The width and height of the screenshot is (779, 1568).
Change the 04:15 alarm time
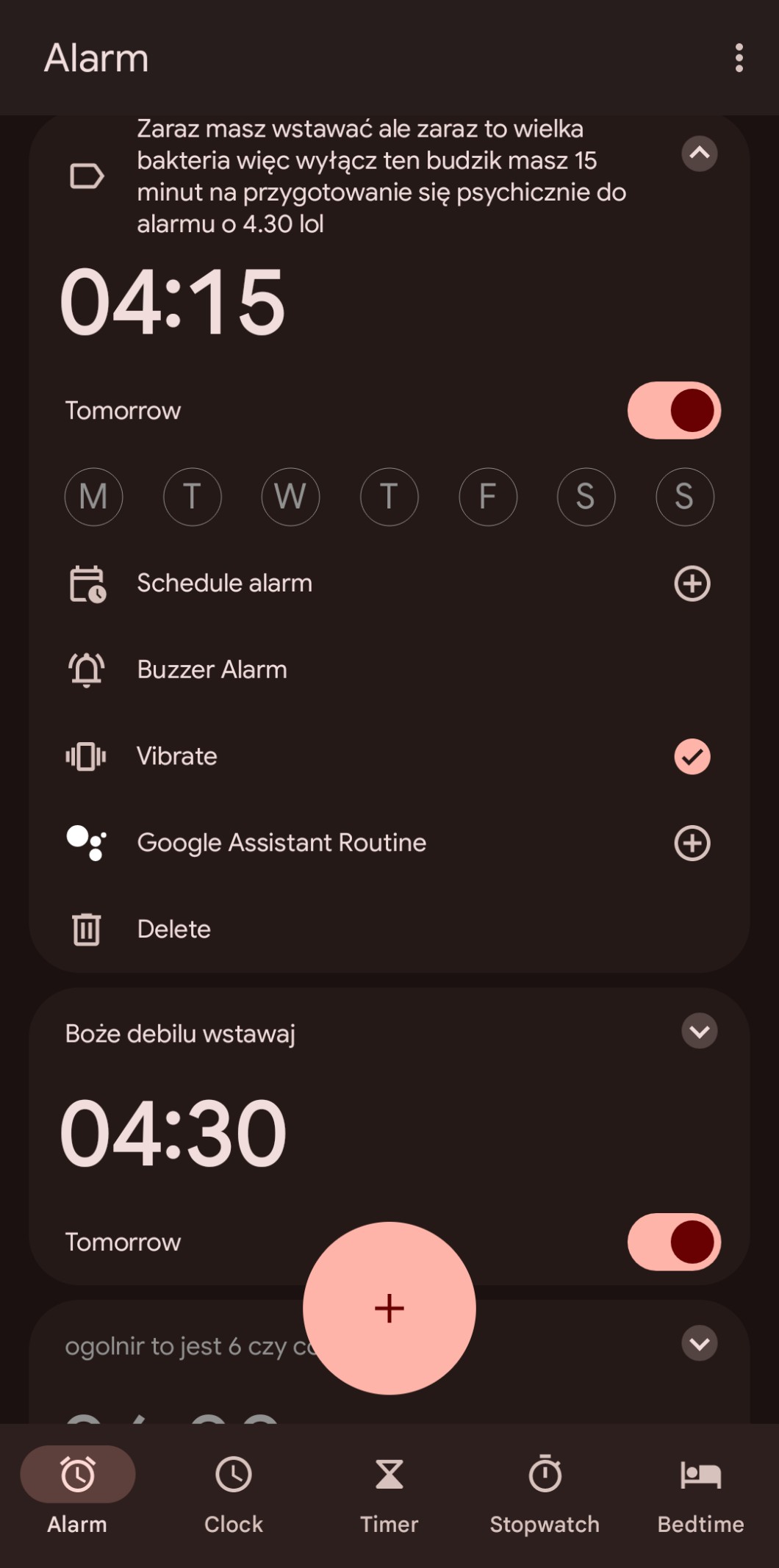(x=173, y=302)
